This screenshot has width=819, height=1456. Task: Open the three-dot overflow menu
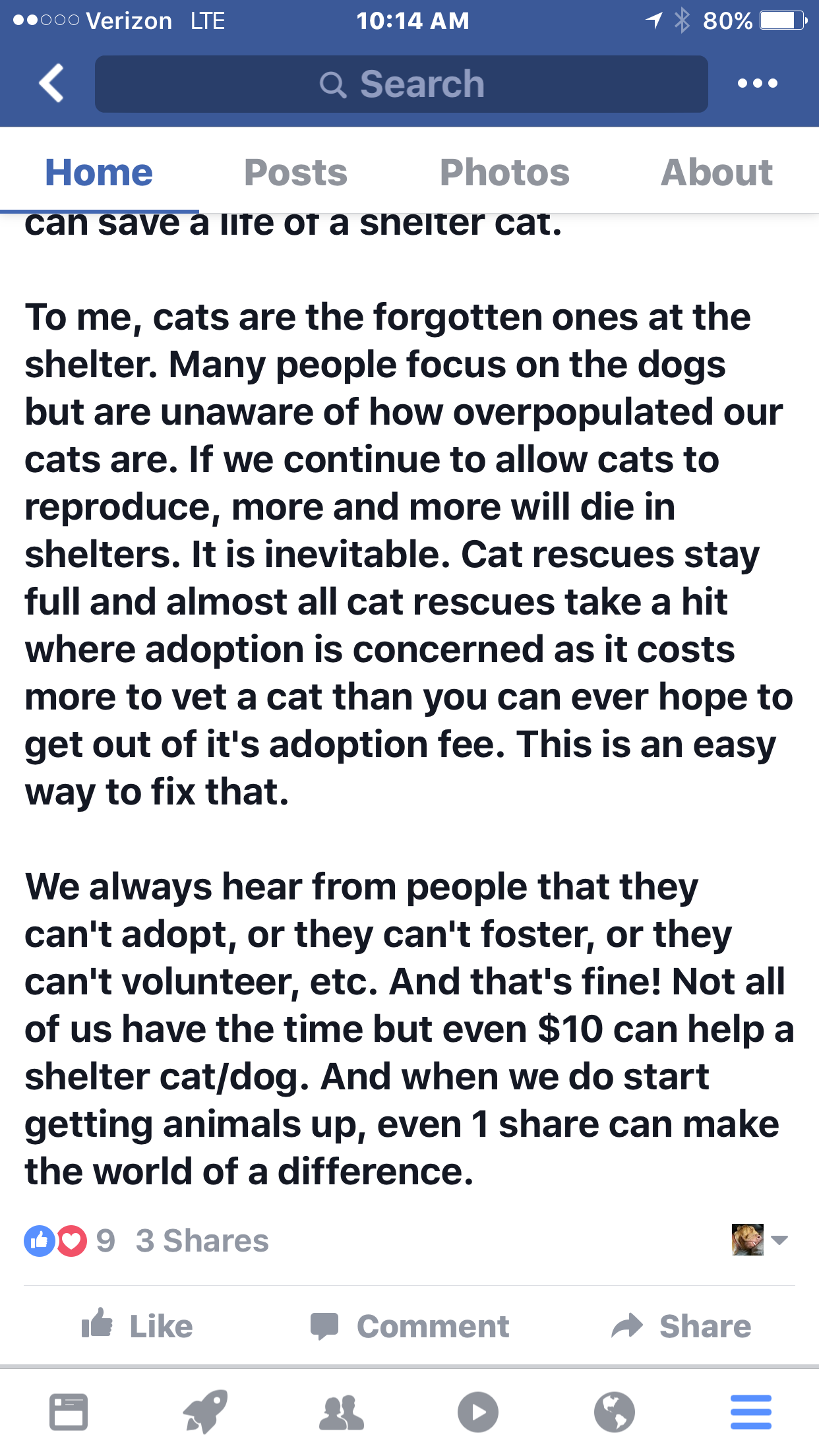[x=757, y=83]
